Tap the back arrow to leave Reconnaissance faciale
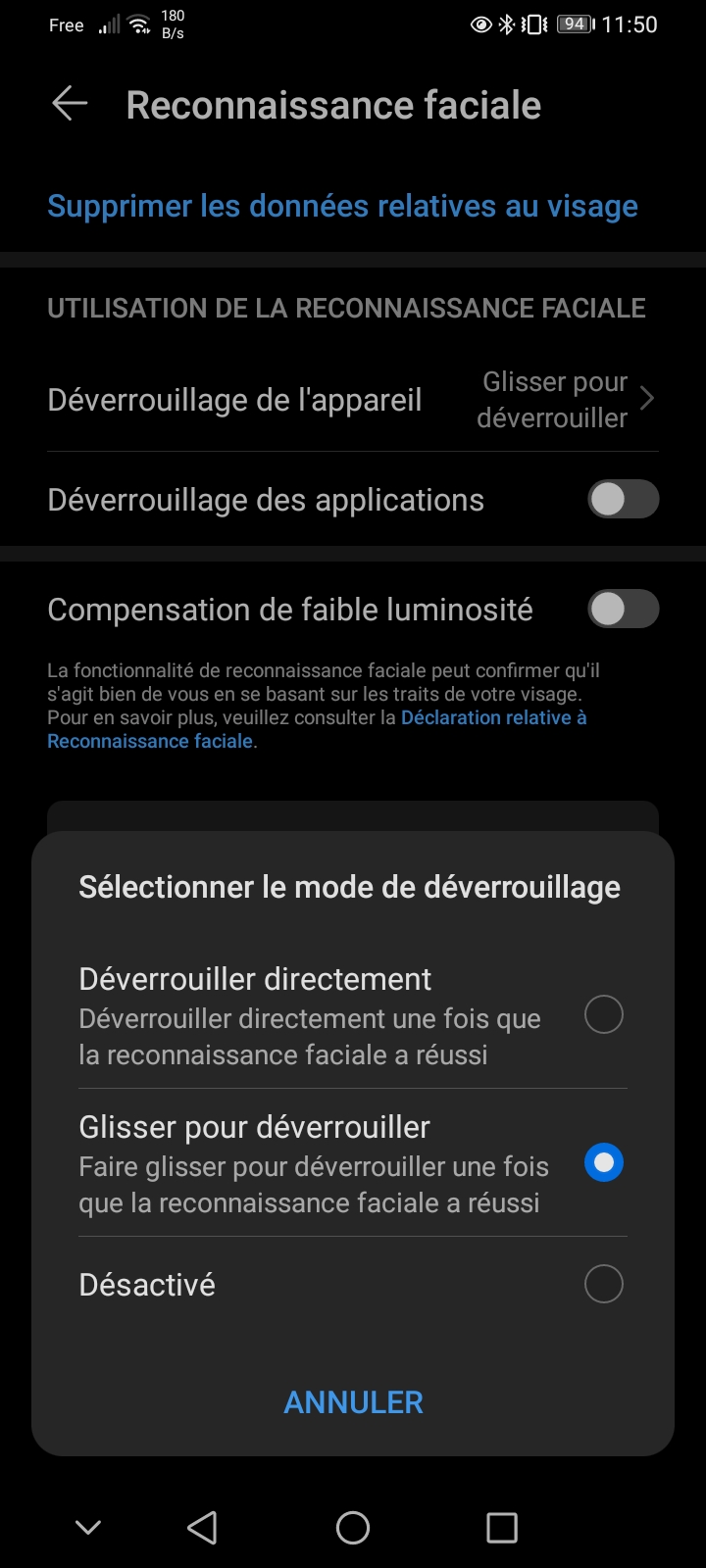Image resolution: width=706 pixels, height=1568 pixels. [68, 103]
